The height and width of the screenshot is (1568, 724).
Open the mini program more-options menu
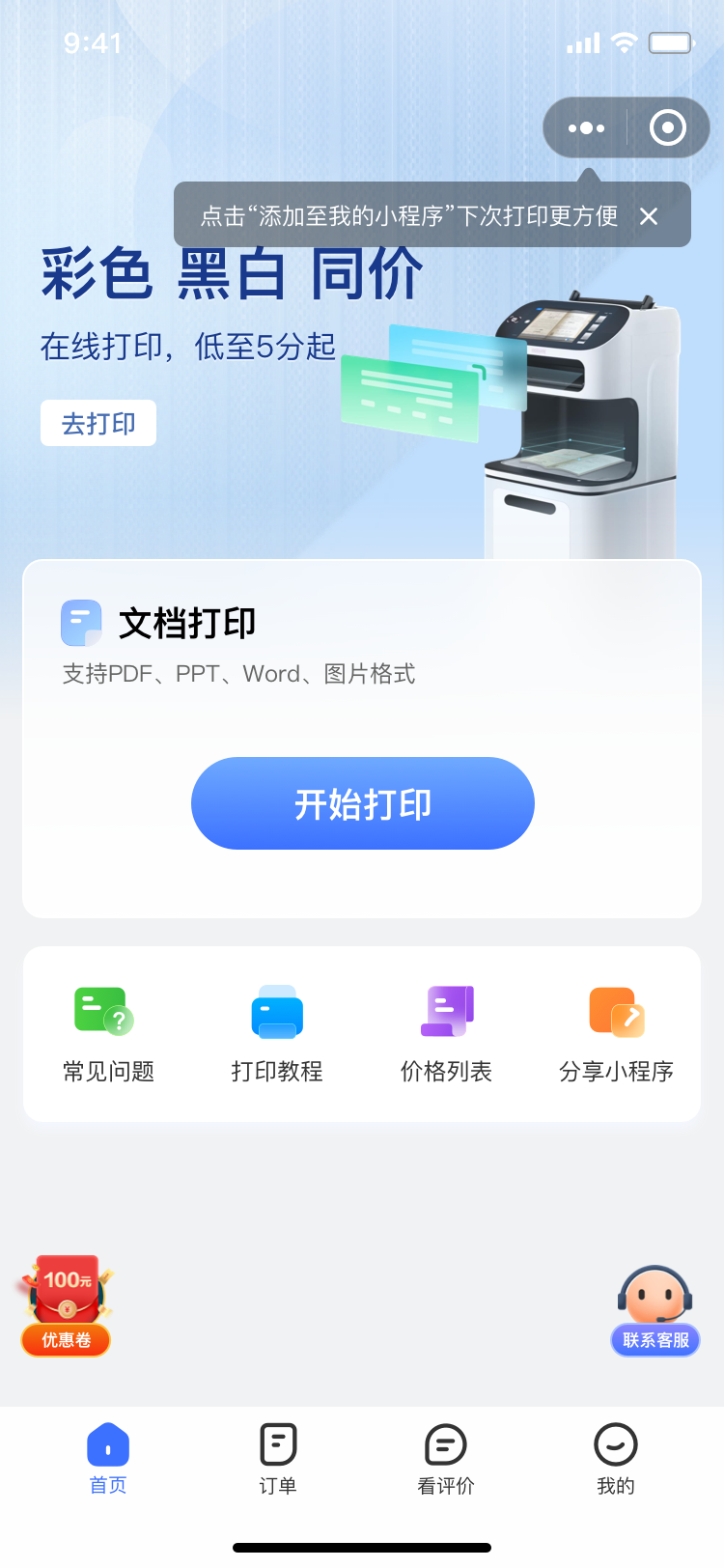586,127
